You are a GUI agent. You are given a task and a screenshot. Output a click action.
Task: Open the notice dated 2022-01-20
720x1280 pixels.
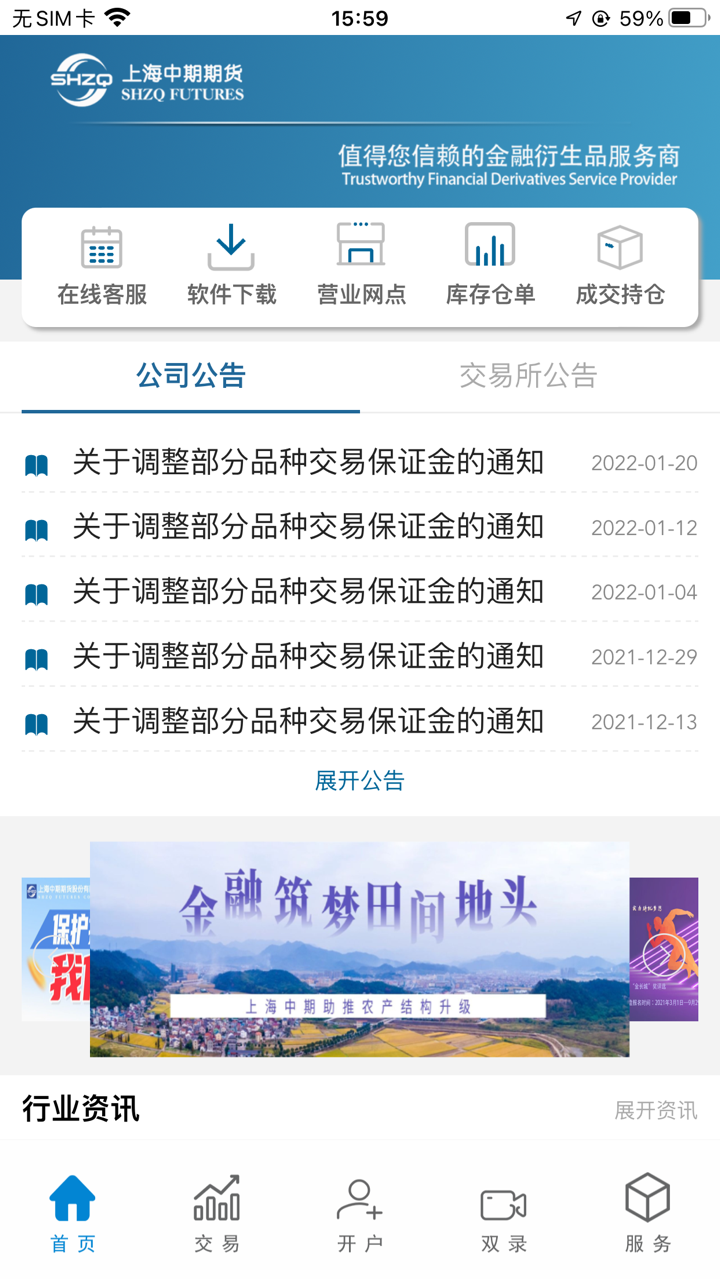308,463
